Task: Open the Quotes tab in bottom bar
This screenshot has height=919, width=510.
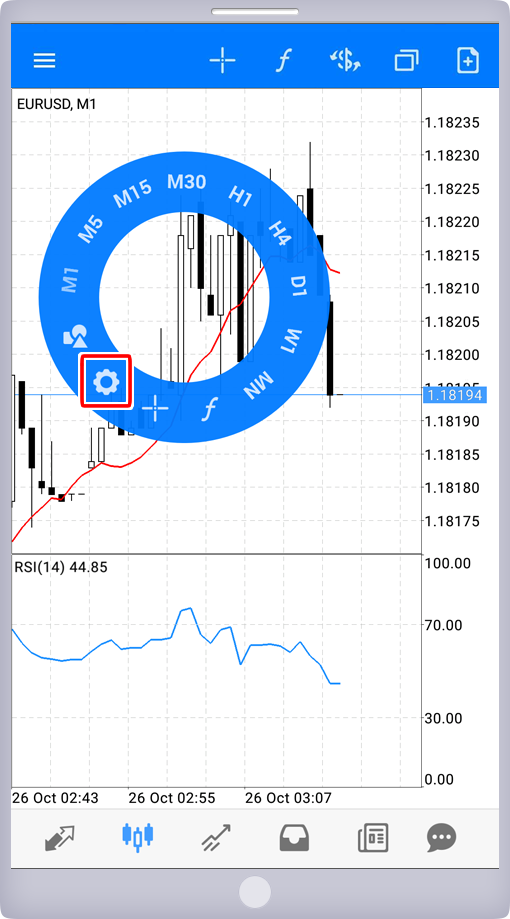Action: (x=60, y=838)
